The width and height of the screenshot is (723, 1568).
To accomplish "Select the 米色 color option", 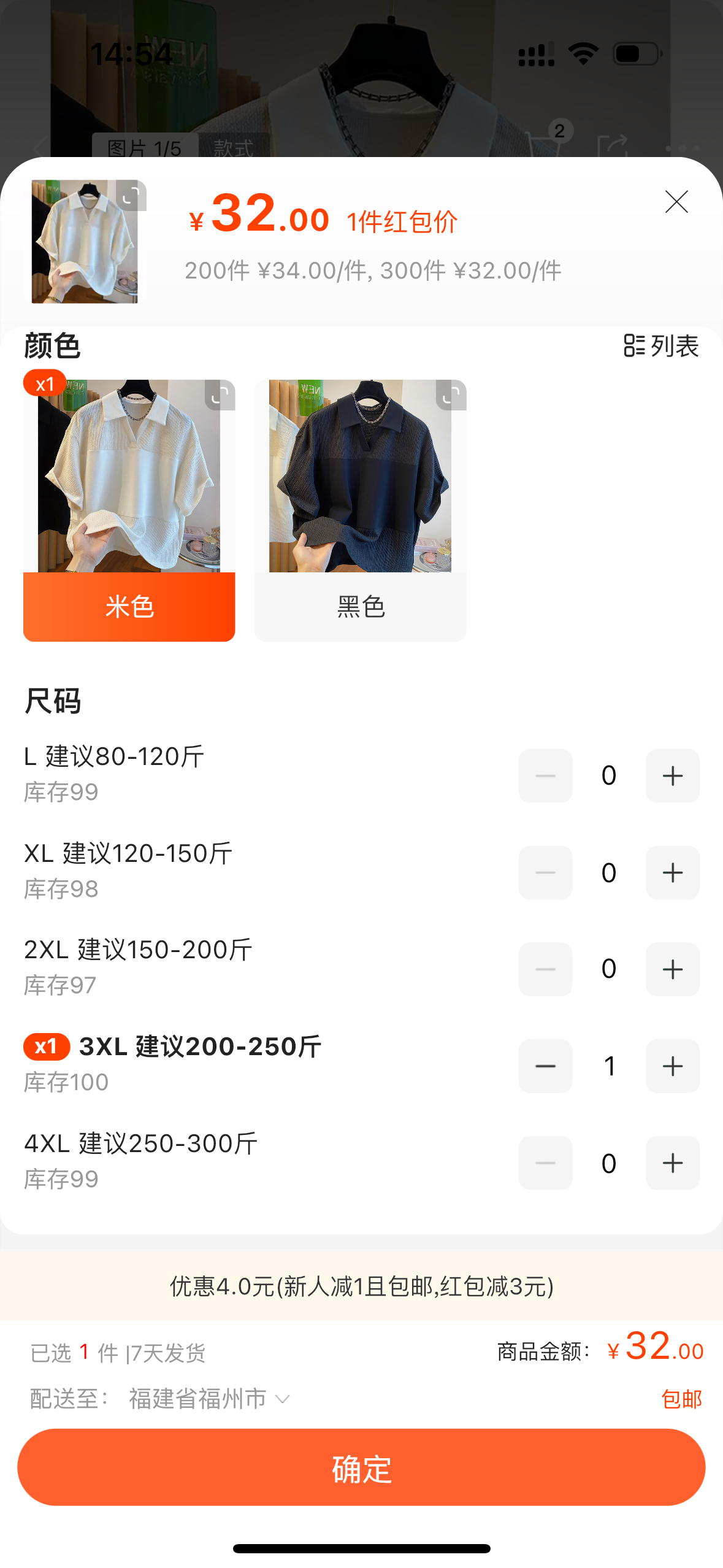I will pos(129,606).
